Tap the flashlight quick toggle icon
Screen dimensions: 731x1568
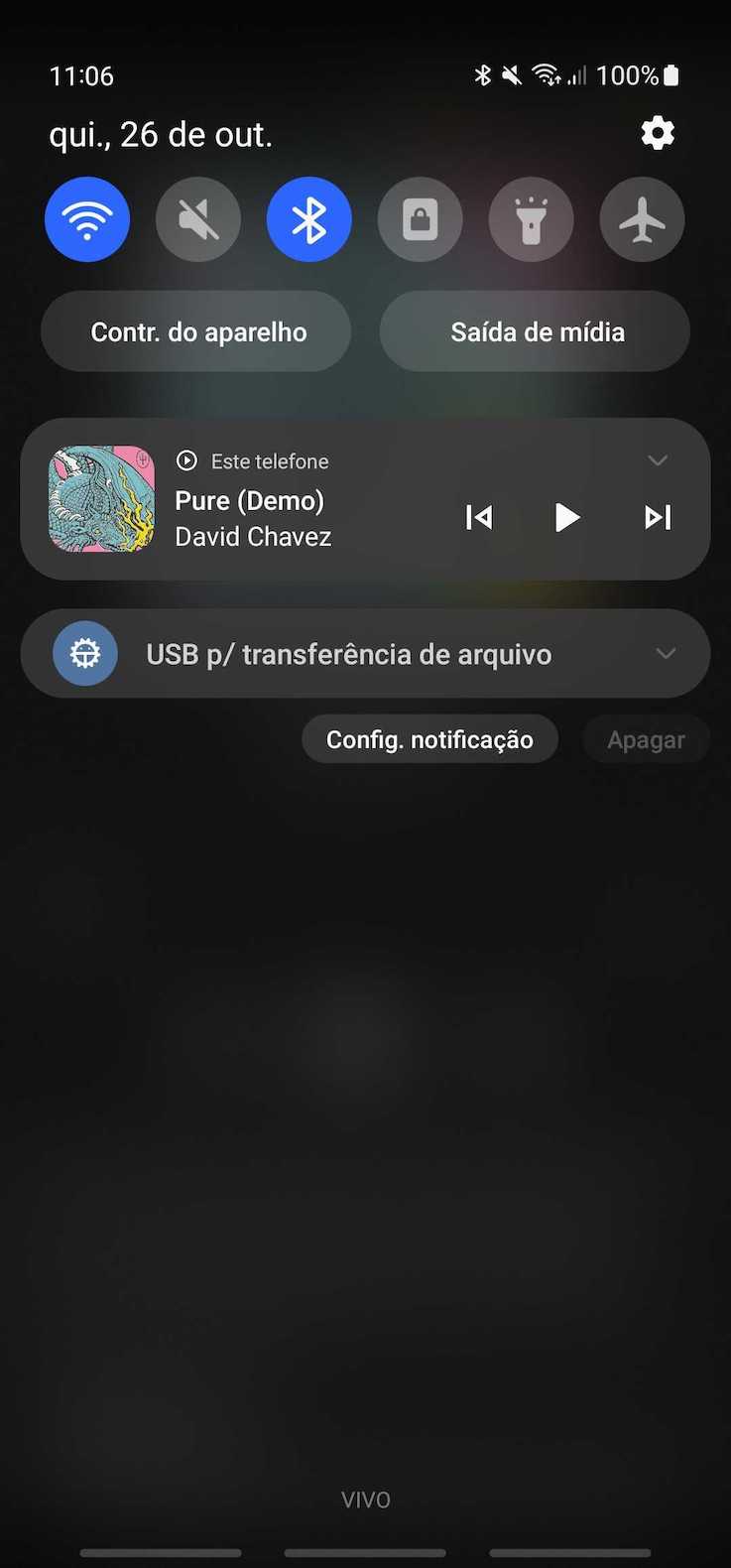tap(531, 218)
